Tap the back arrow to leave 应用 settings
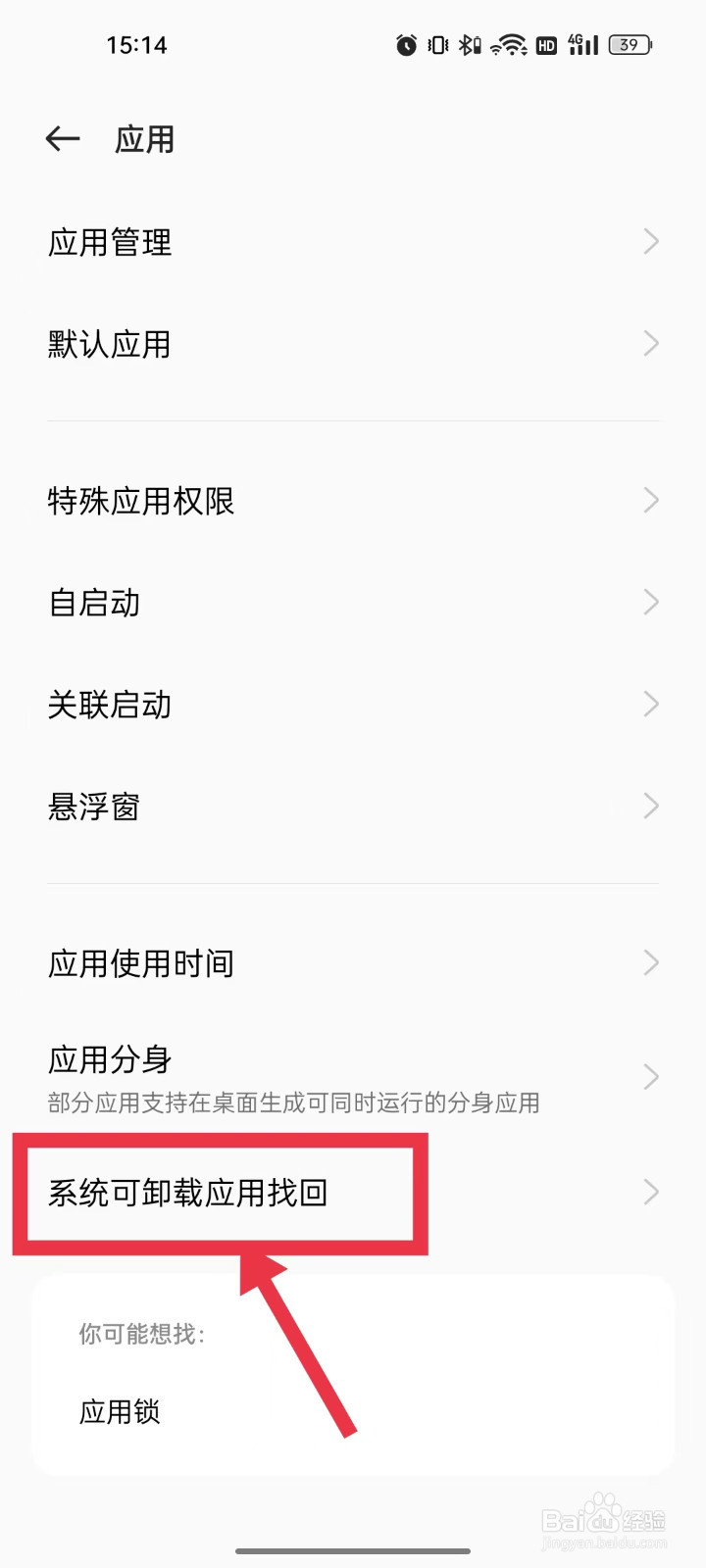This screenshot has width=706, height=1568. (x=62, y=138)
